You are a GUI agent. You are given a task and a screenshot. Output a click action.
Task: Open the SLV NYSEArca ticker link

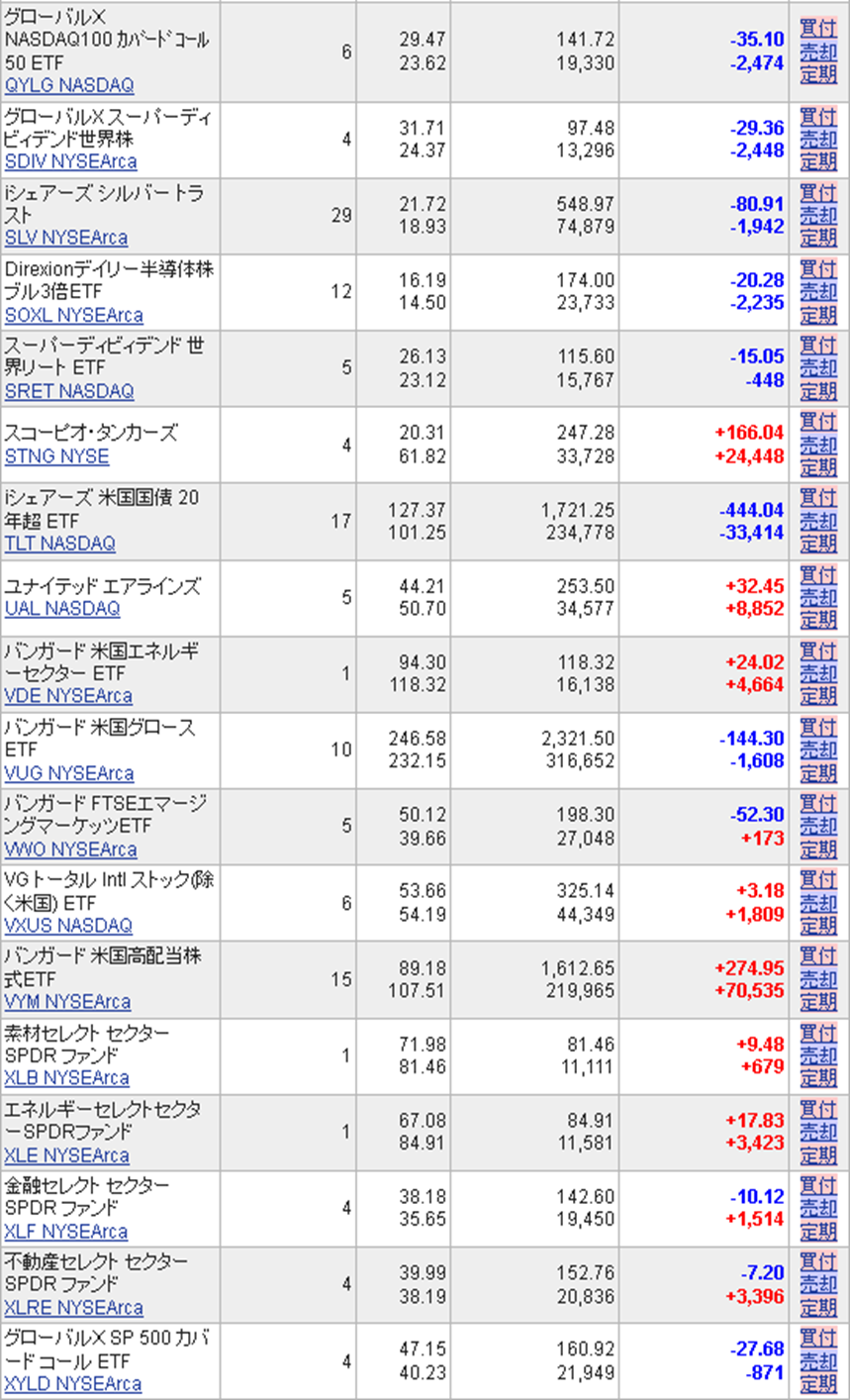point(66,238)
